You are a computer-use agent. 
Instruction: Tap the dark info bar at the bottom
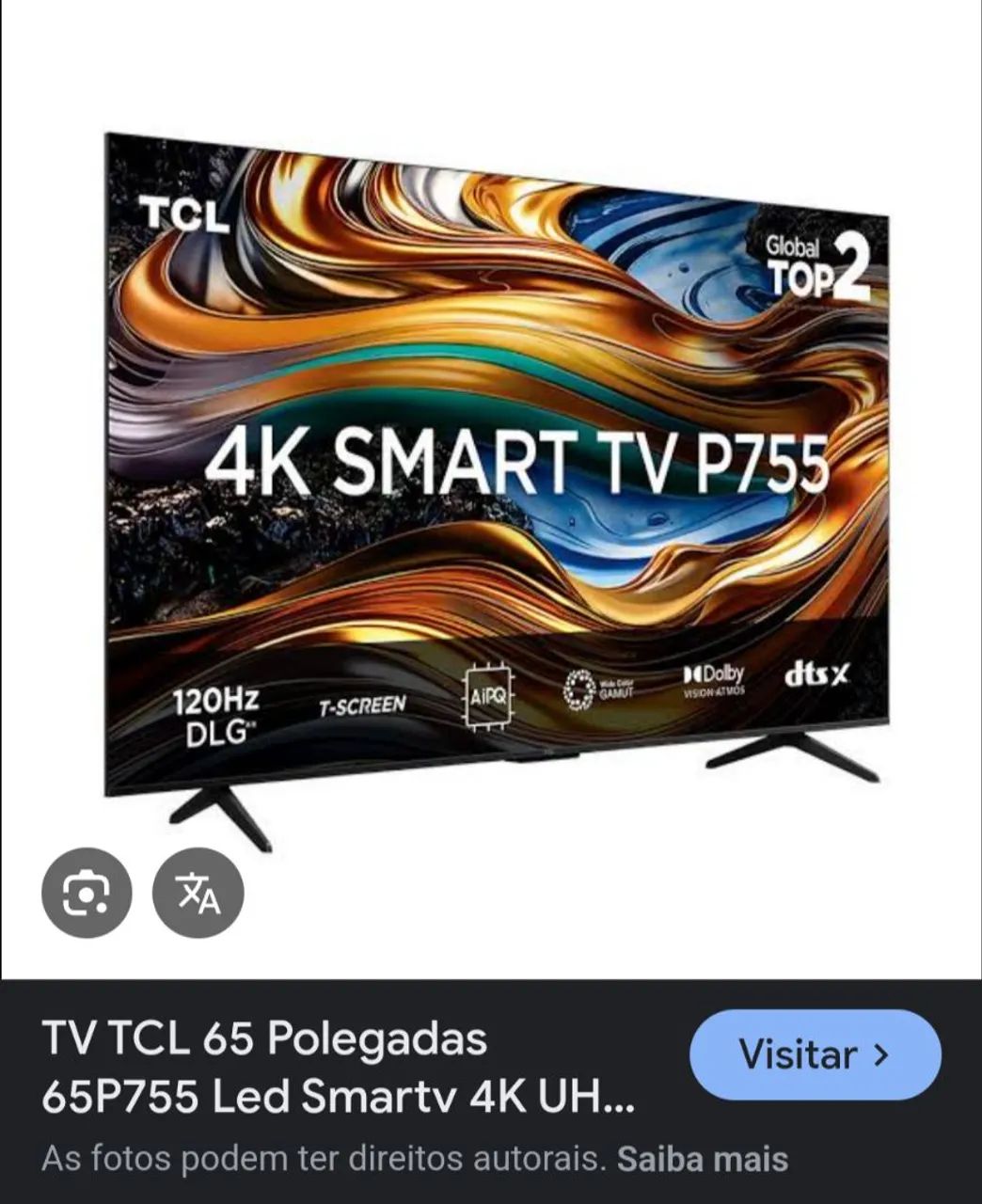(x=489, y=1091)
